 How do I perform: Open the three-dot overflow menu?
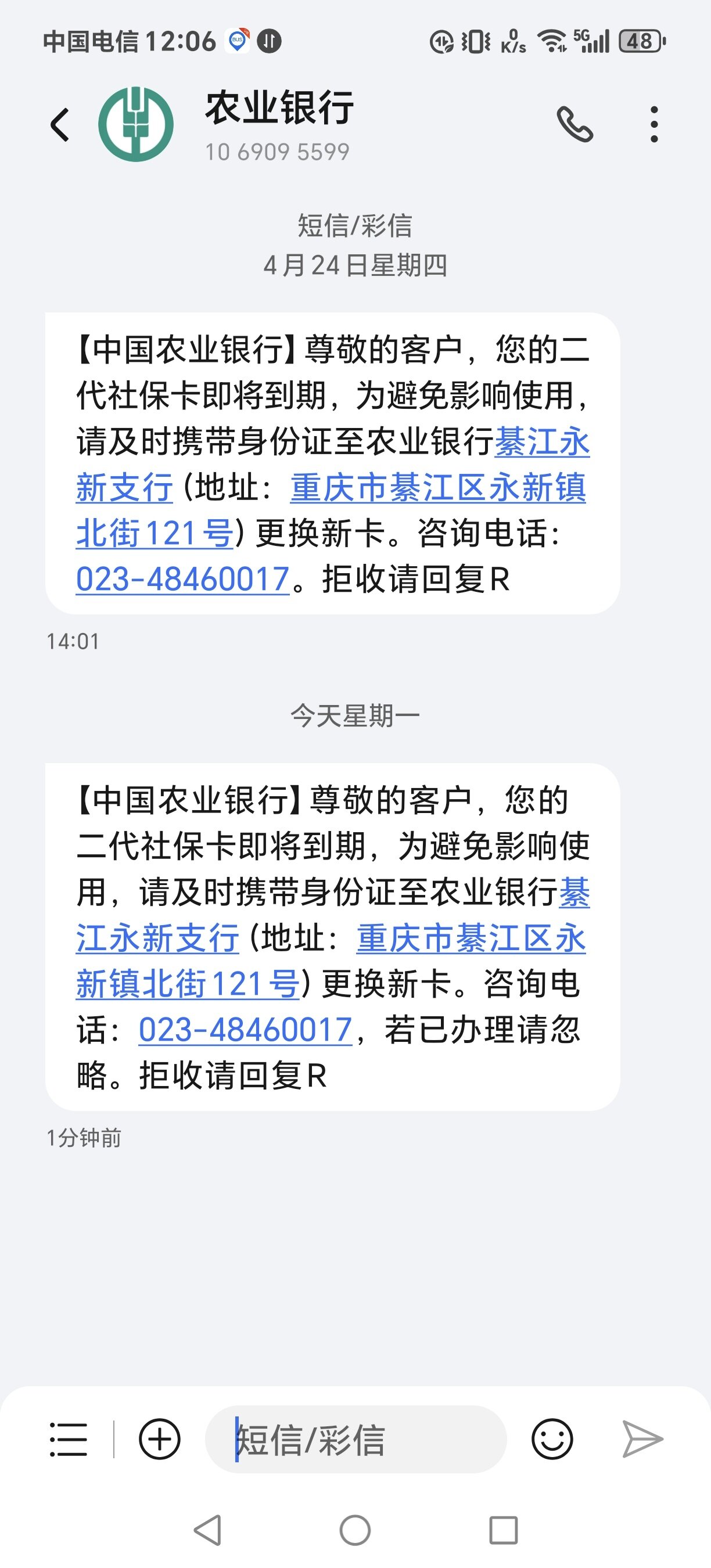click(653, 125)
